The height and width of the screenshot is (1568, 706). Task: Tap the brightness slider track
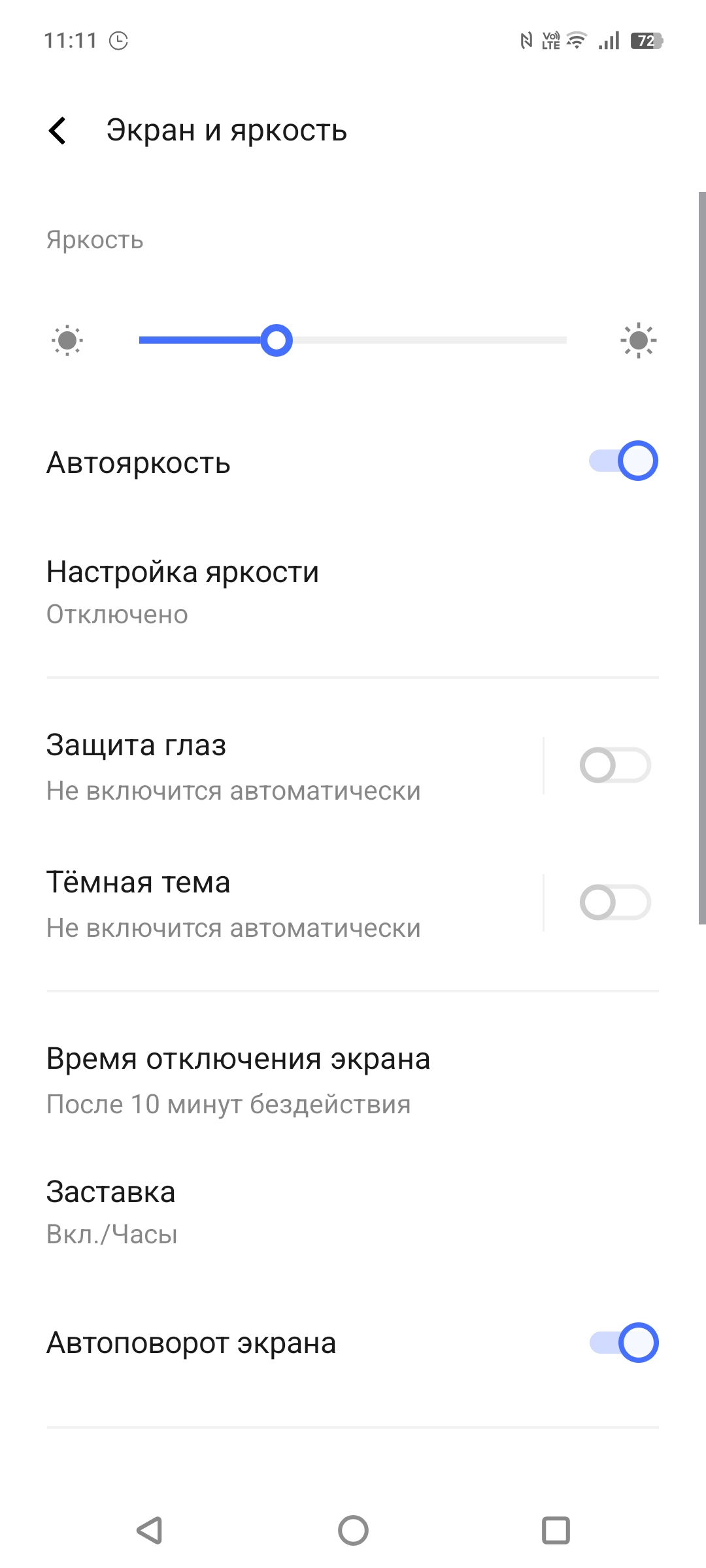pyautogui.click(x=353, y=340)
